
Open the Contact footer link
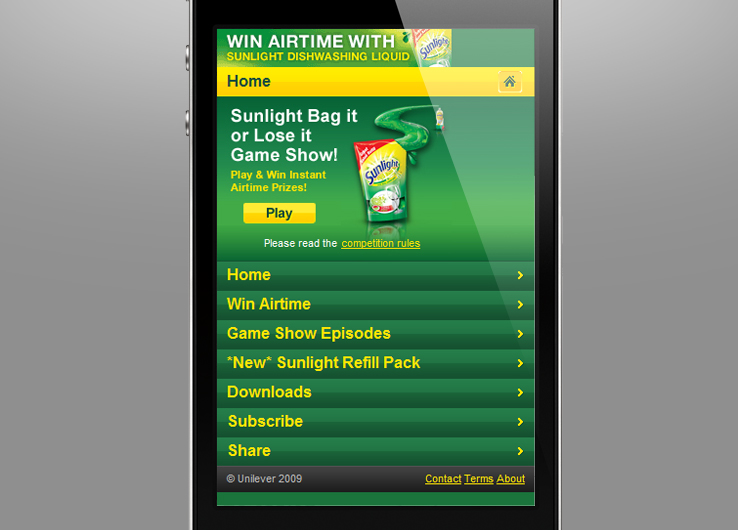[x=443, y=479]
